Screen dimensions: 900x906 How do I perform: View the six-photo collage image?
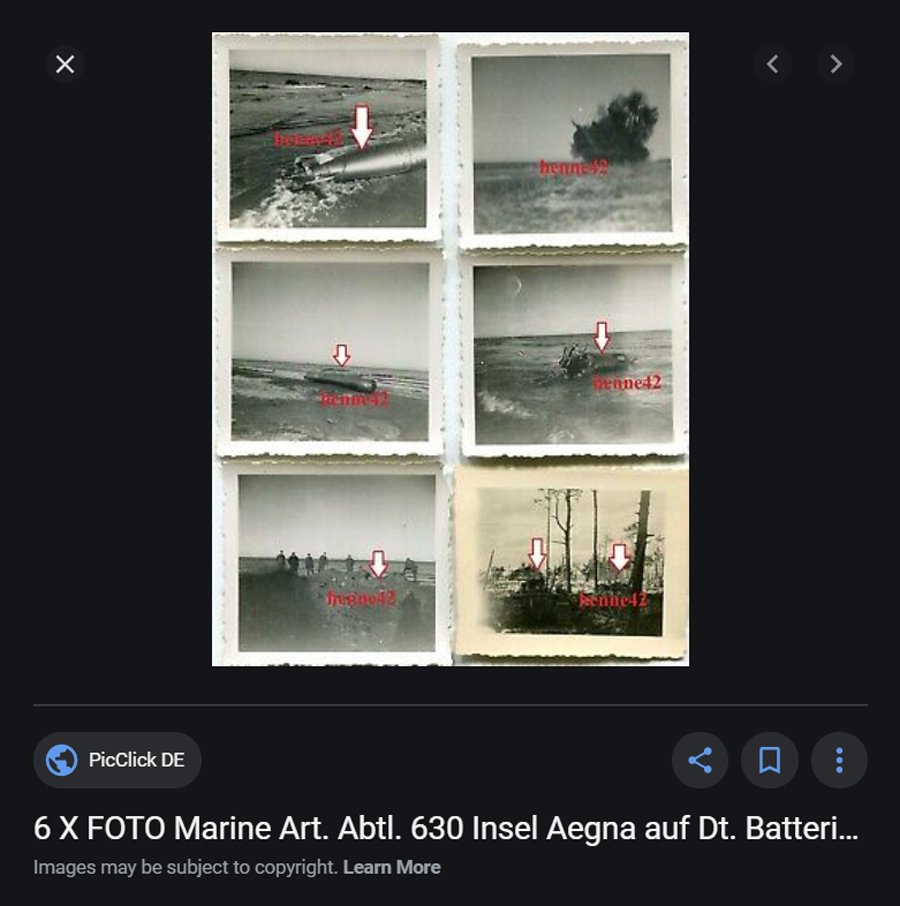pyautogui.click(x=450, y=349)
